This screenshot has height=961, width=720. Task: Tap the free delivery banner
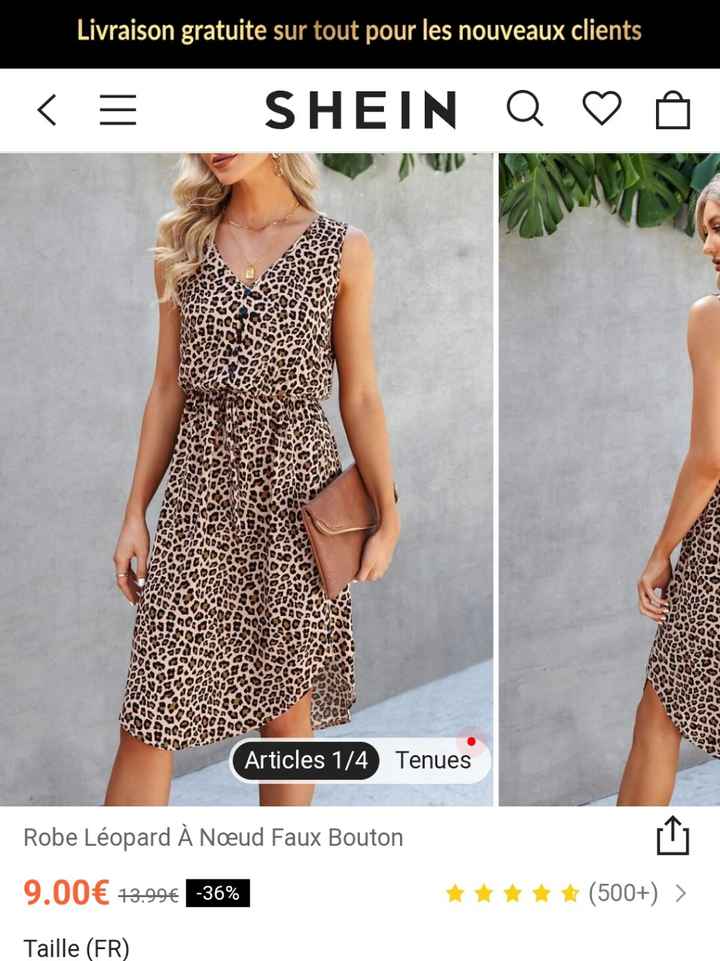(360, 31)
